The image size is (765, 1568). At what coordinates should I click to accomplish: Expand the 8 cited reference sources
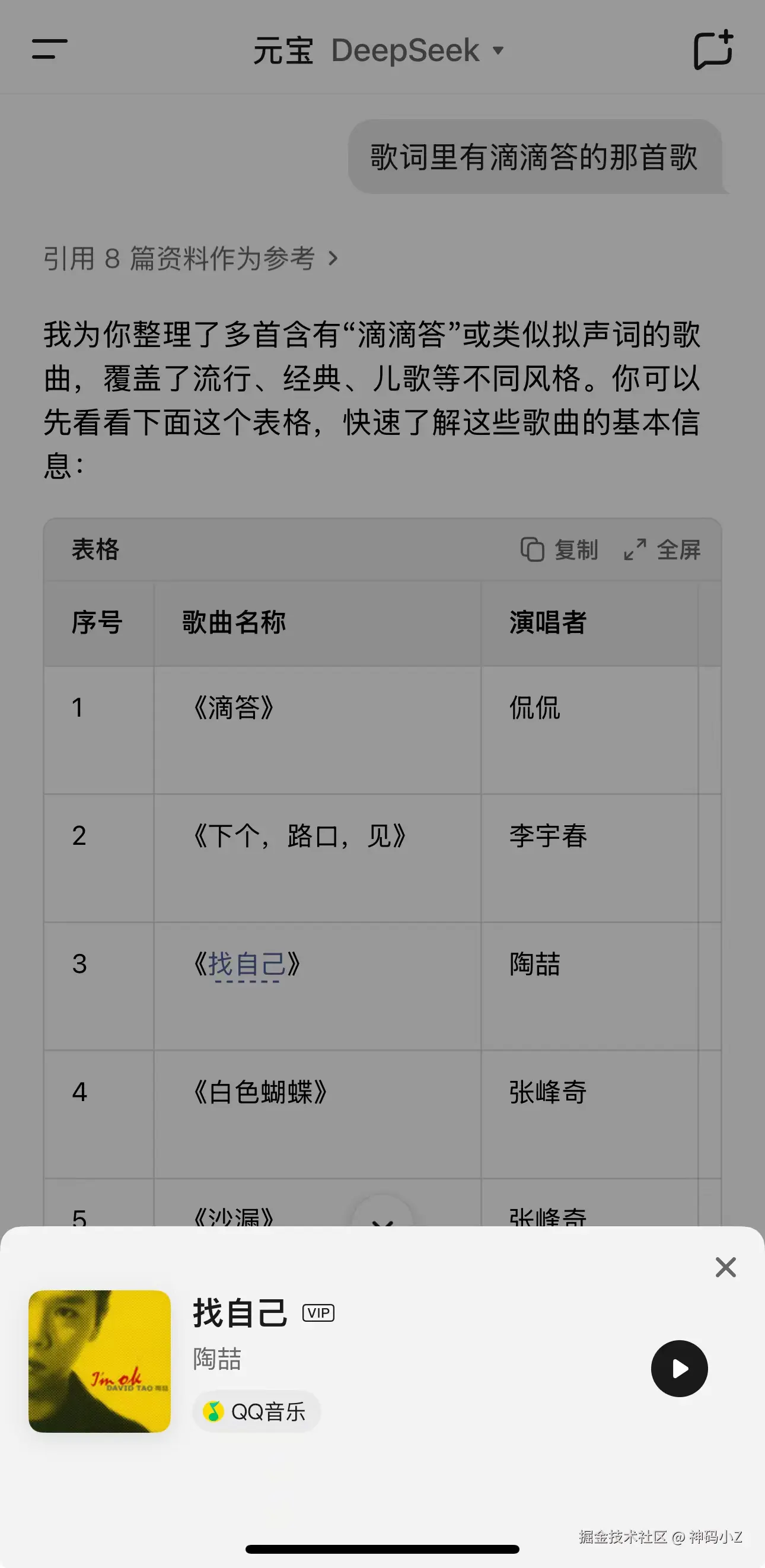click(190, 259)
